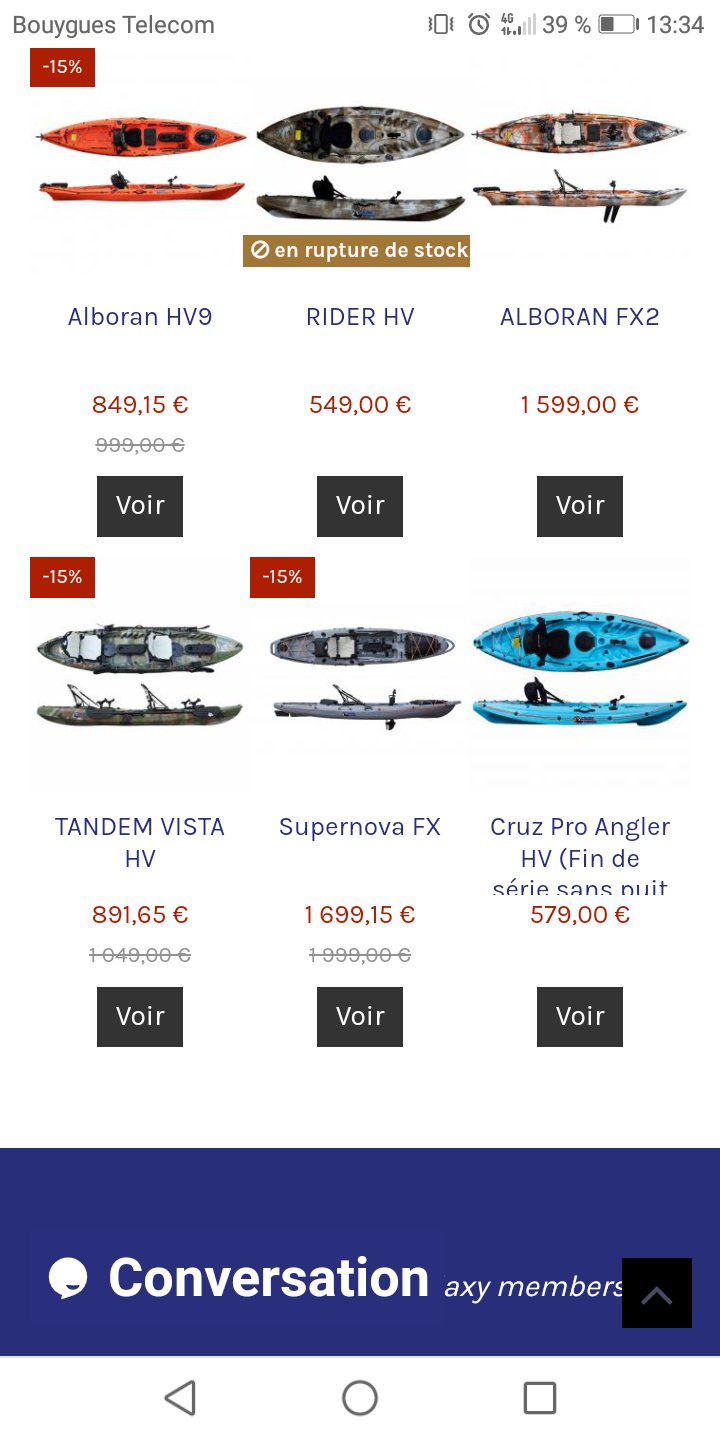Select Voir for ALBORAN FX2

580,506
